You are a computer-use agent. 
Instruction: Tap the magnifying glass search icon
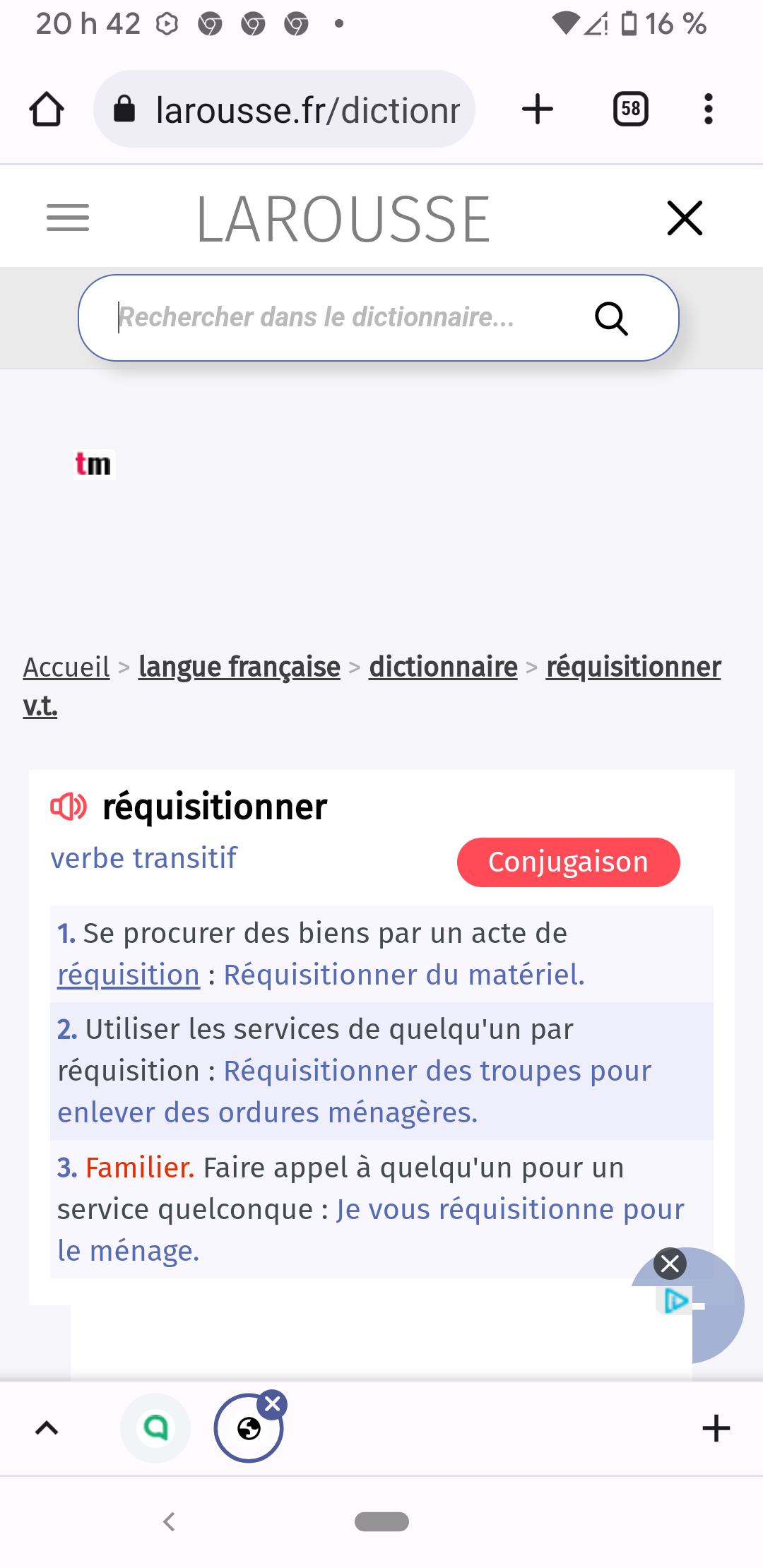(x=611, y=319)
